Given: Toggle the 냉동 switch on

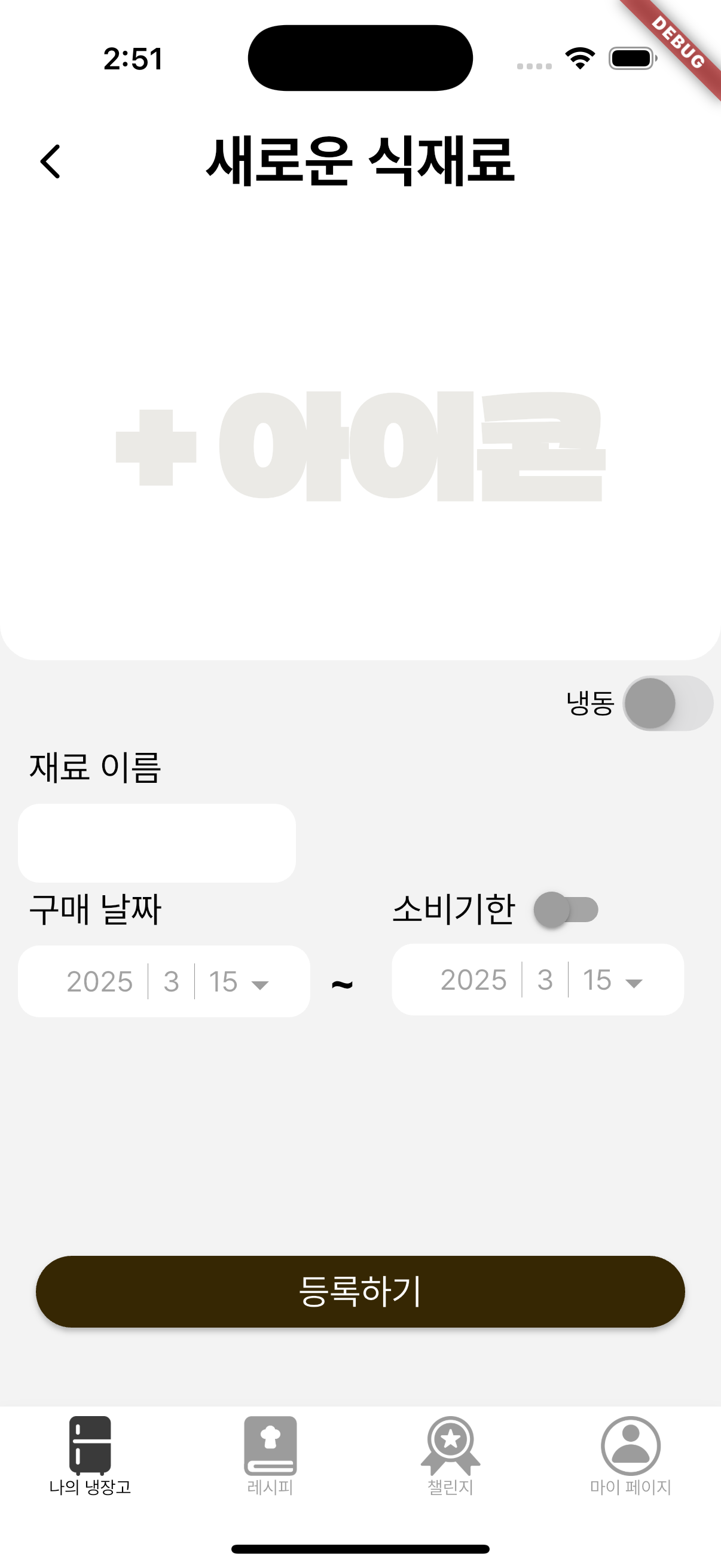Looking at the screenshot, I should pos(667,703).
